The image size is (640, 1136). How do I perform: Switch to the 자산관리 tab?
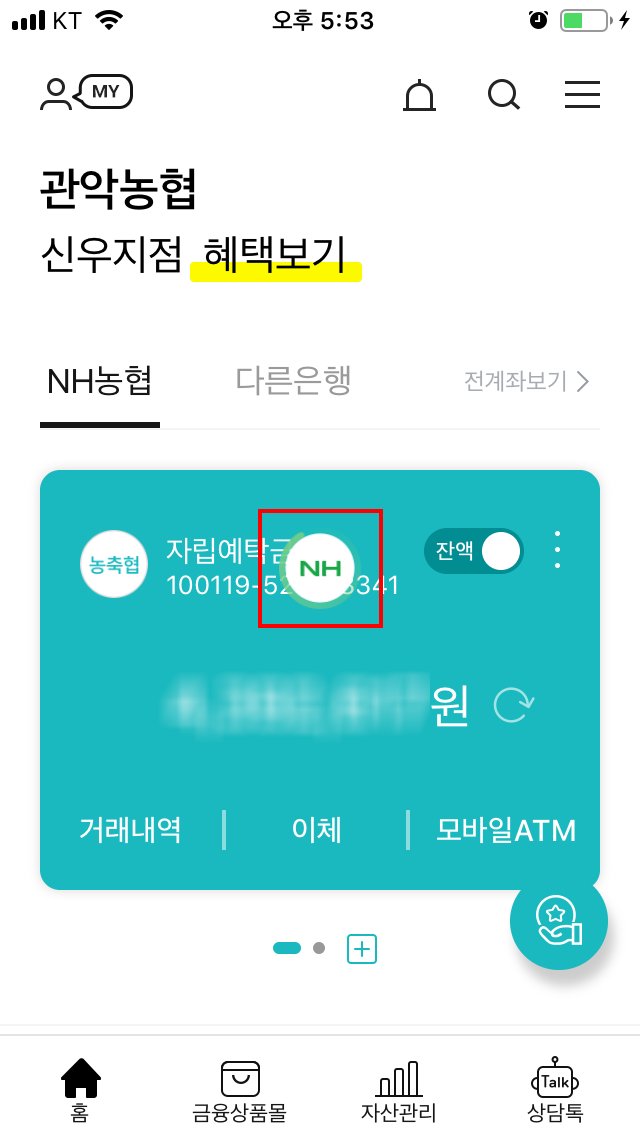399,1091
